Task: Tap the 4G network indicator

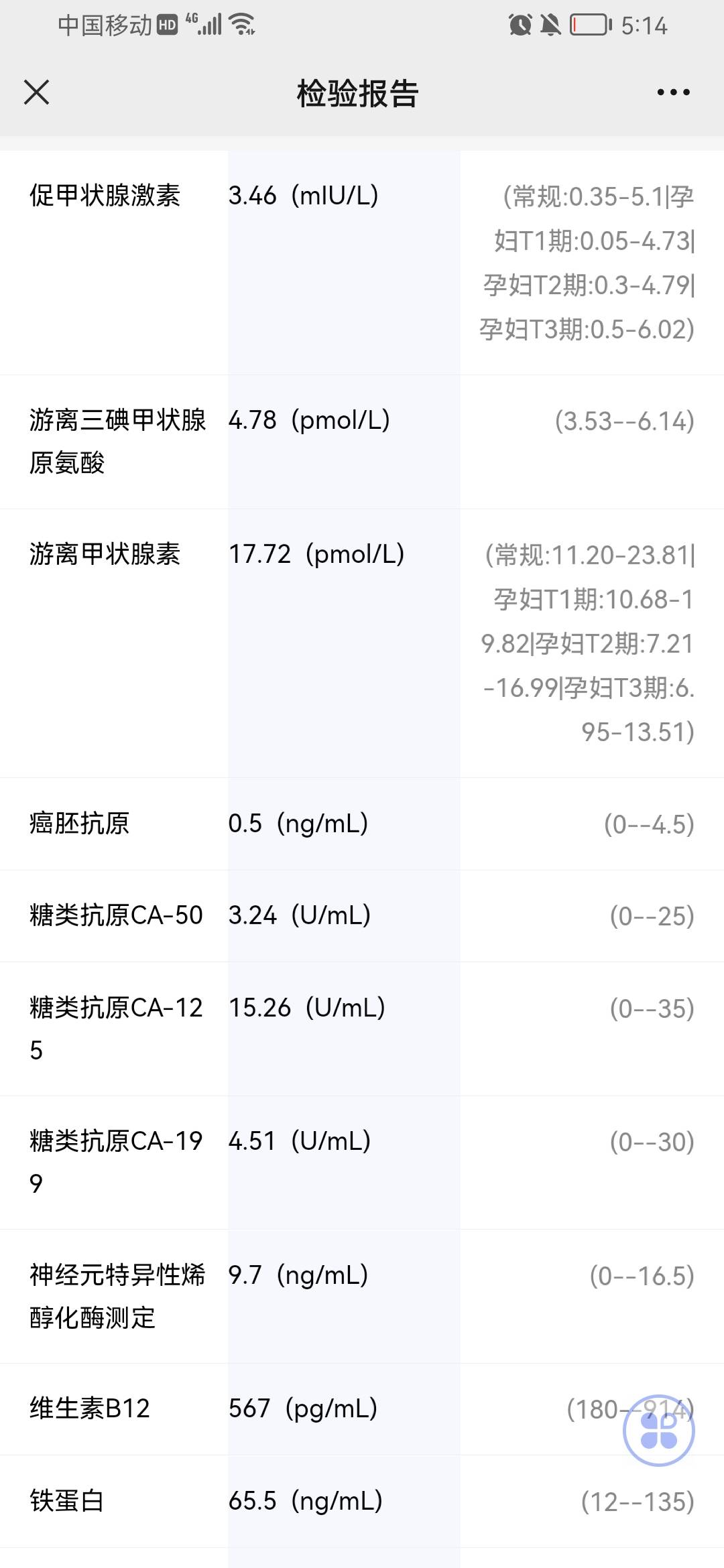Action: (191, 20)
